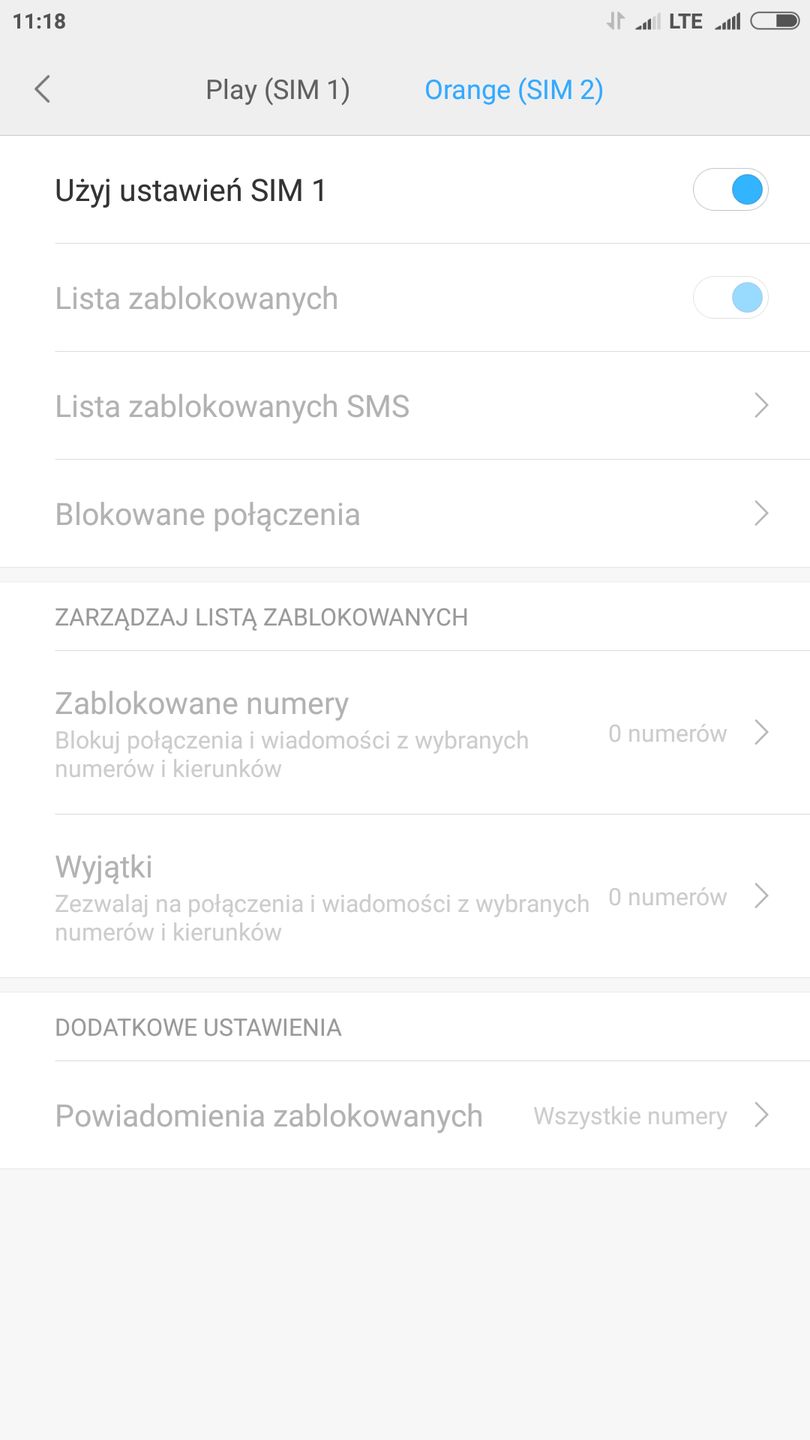Open Blokowane połączenia call log
The image size is (810, 1440).
click(405, 514)
